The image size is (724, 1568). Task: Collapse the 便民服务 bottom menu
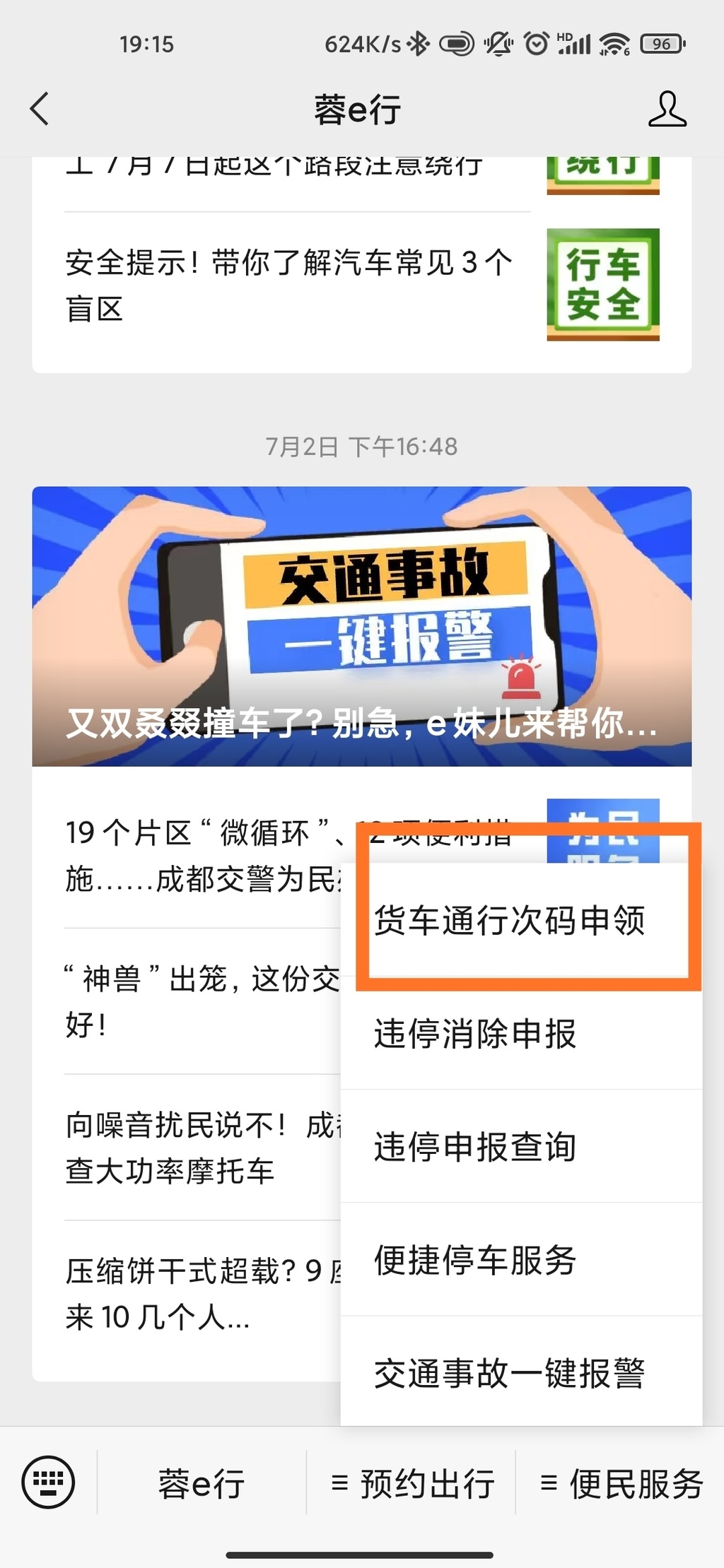coord(621,1482)
